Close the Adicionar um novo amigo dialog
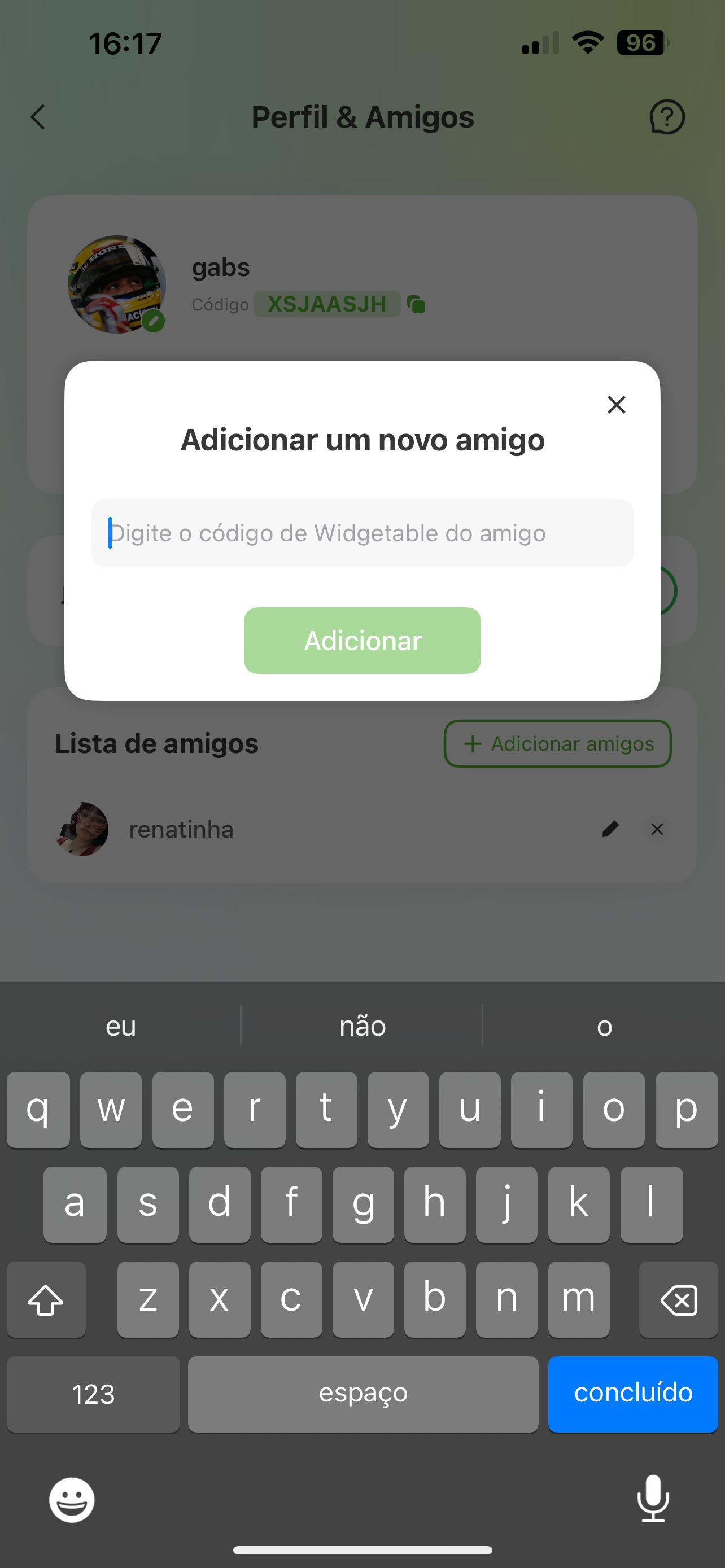This screenshot has width=725, height=1568. coord(616,404)
